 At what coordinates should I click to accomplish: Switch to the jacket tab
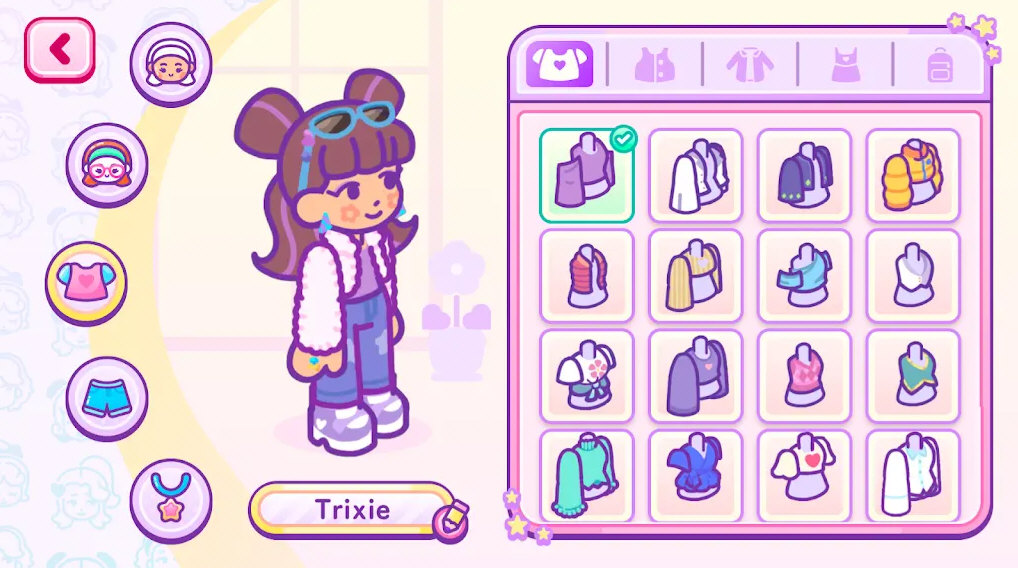click(x=749, y=65)
